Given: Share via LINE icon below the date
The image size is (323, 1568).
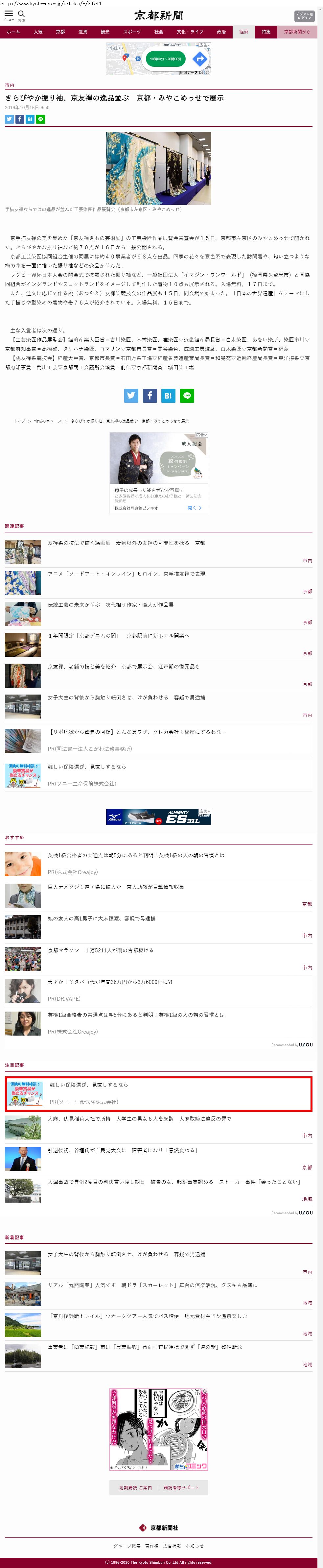Looking at the screenshot, I should coord(41,119).
